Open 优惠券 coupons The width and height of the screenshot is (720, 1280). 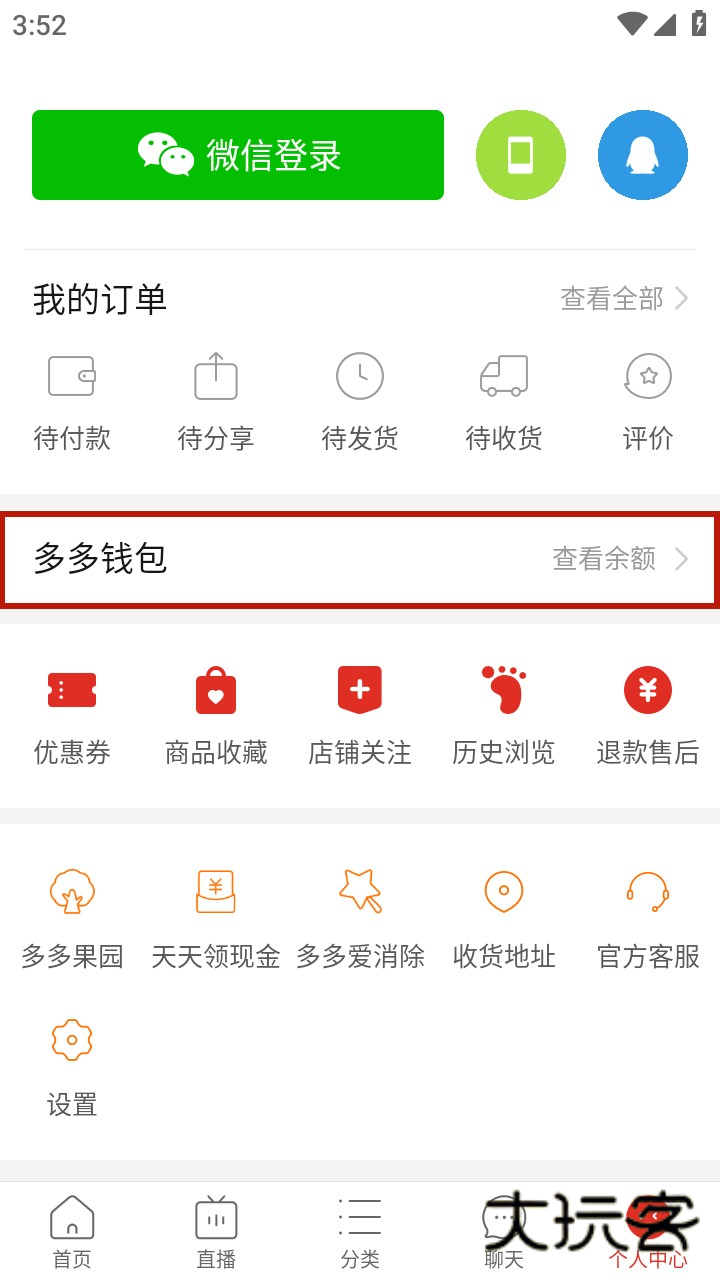[72, 714]
